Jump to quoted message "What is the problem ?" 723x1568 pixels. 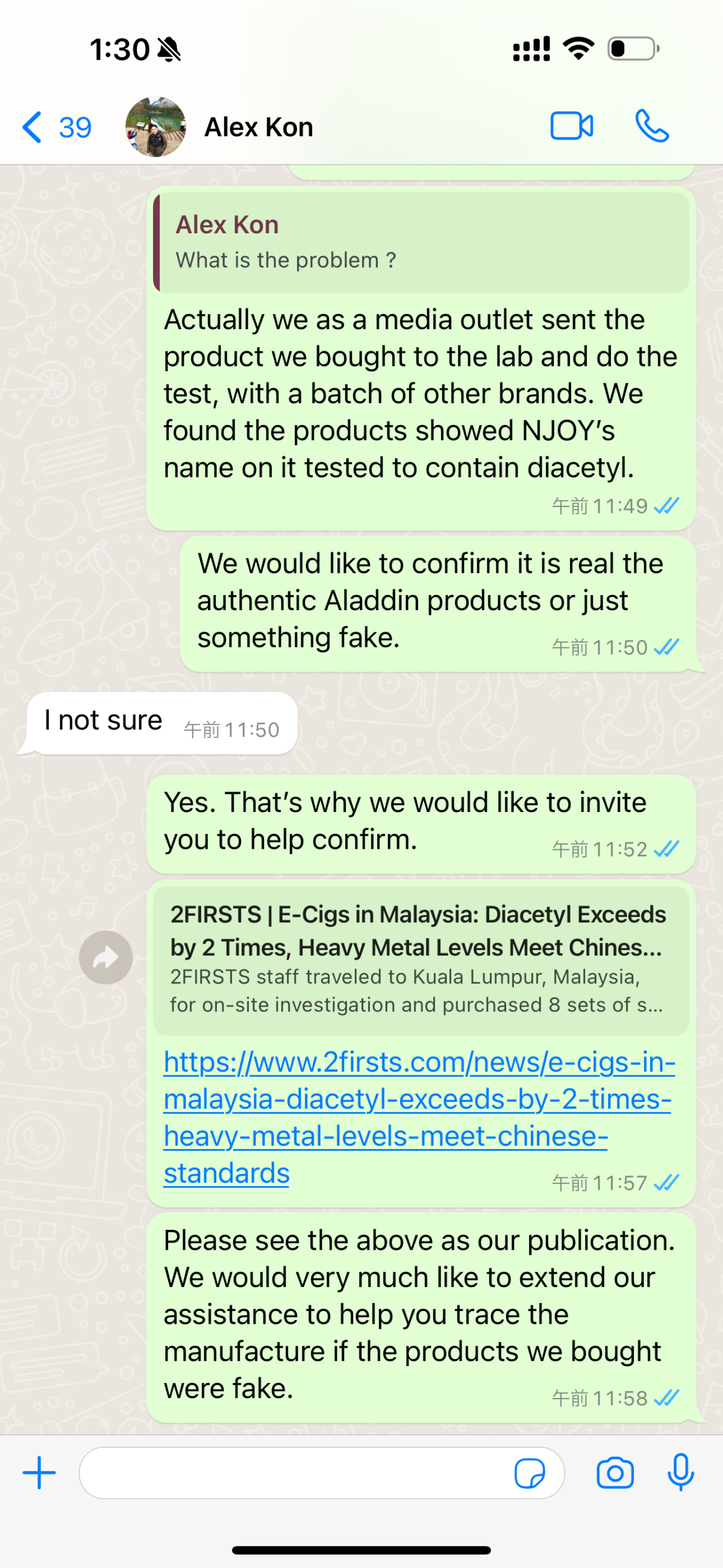pyautogui.click(x=421, y=242)
